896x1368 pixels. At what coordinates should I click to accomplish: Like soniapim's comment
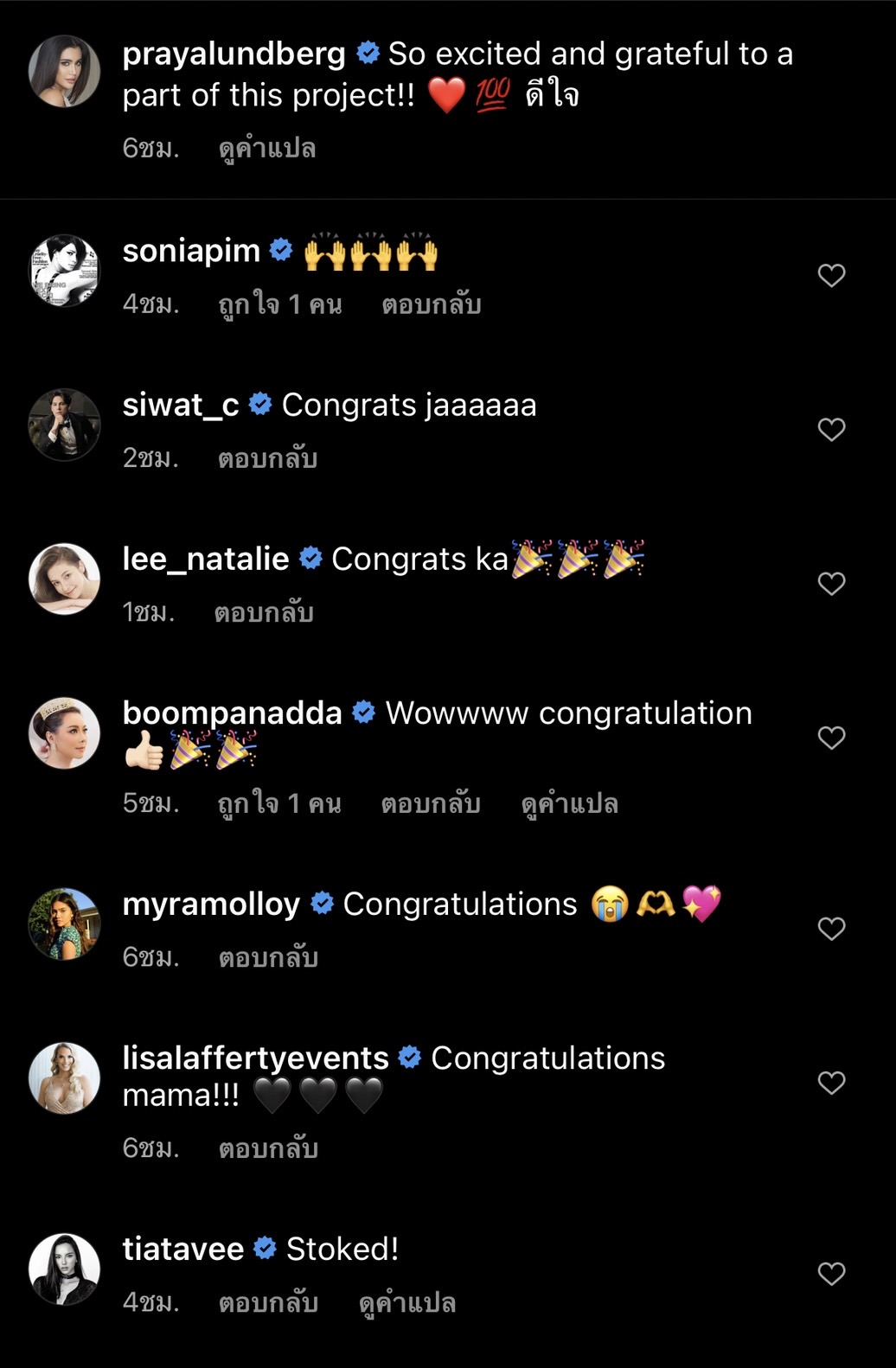(x=831, y=276)
